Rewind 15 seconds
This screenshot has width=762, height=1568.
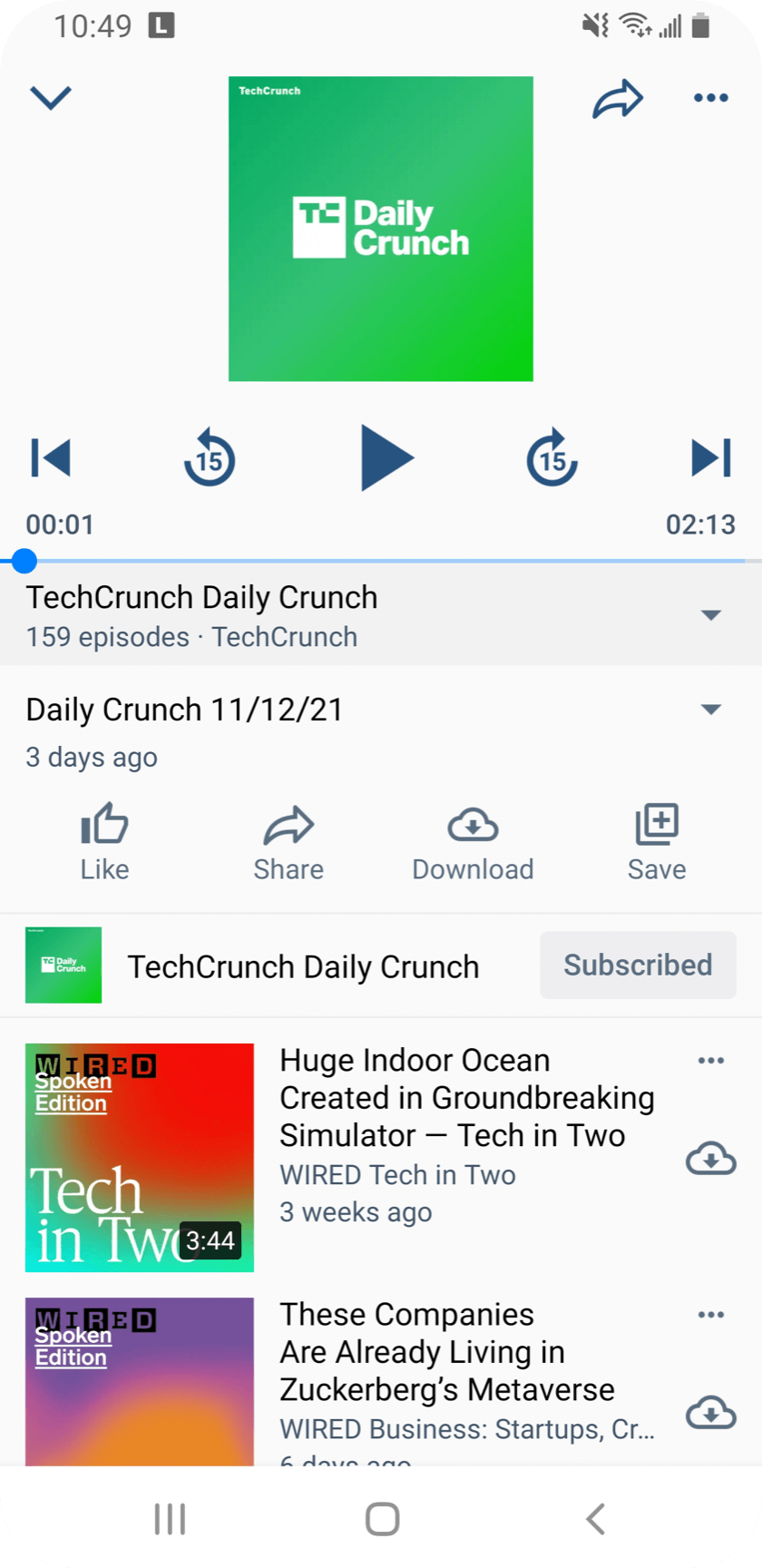210,457
